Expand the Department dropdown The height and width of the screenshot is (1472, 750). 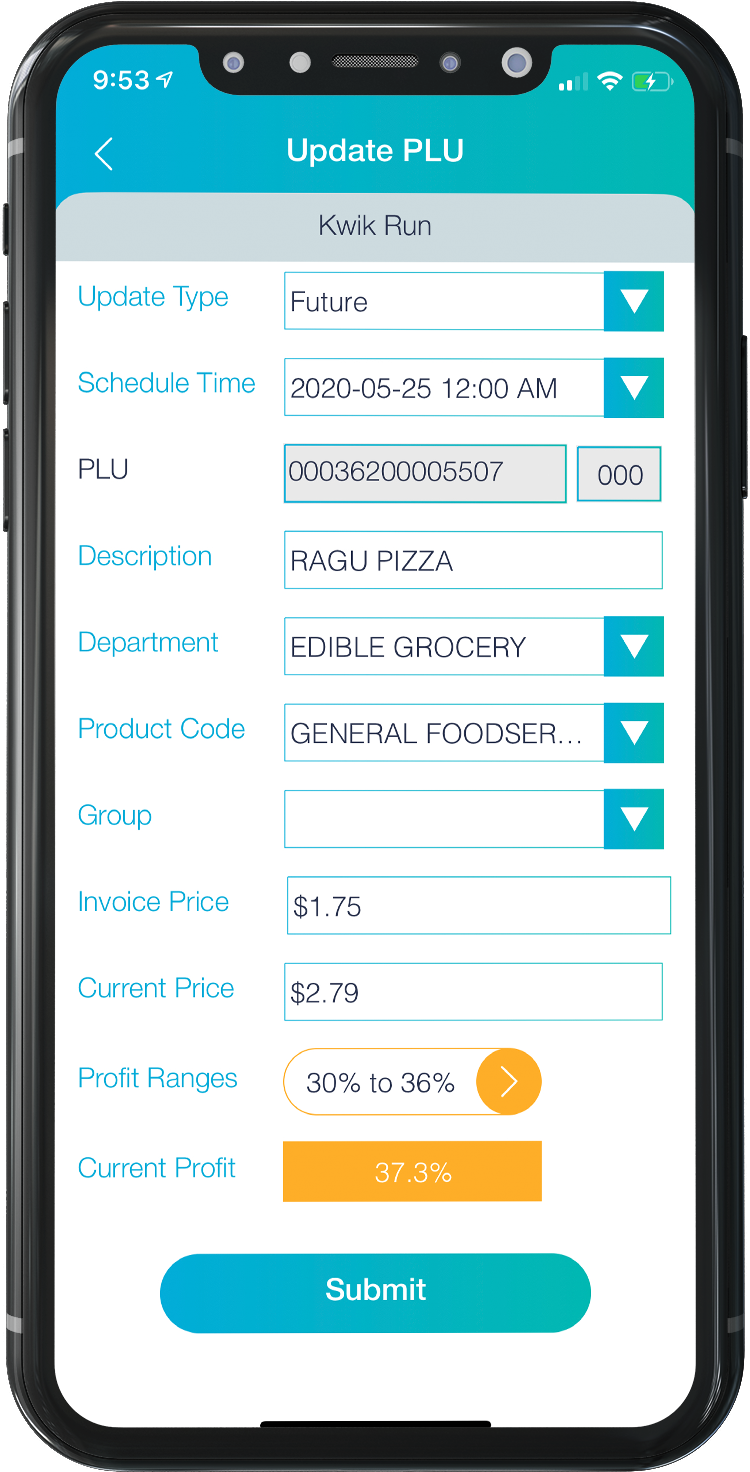click(x=633, y=646)
